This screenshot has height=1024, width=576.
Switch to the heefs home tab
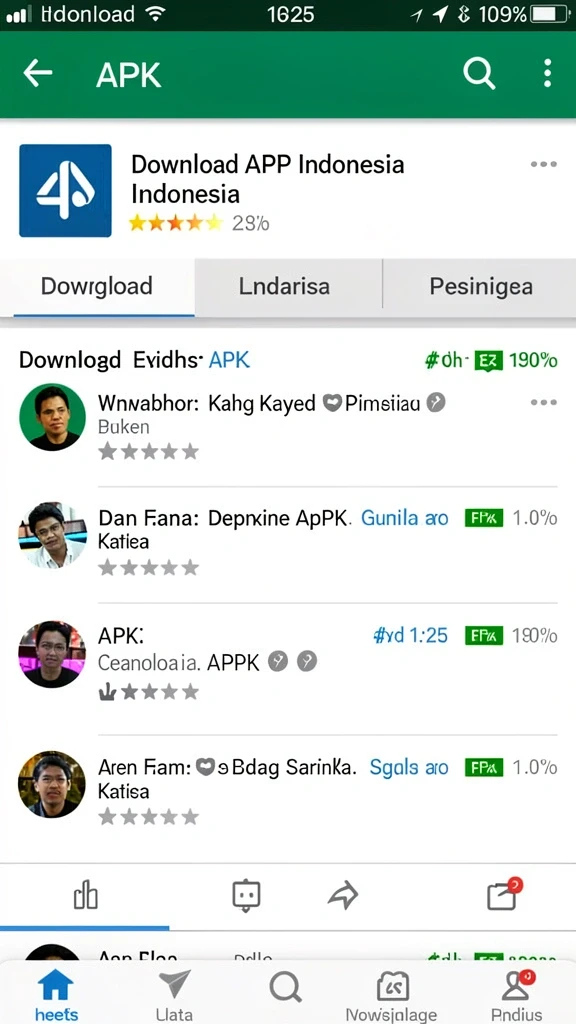(x=56, y=995)
